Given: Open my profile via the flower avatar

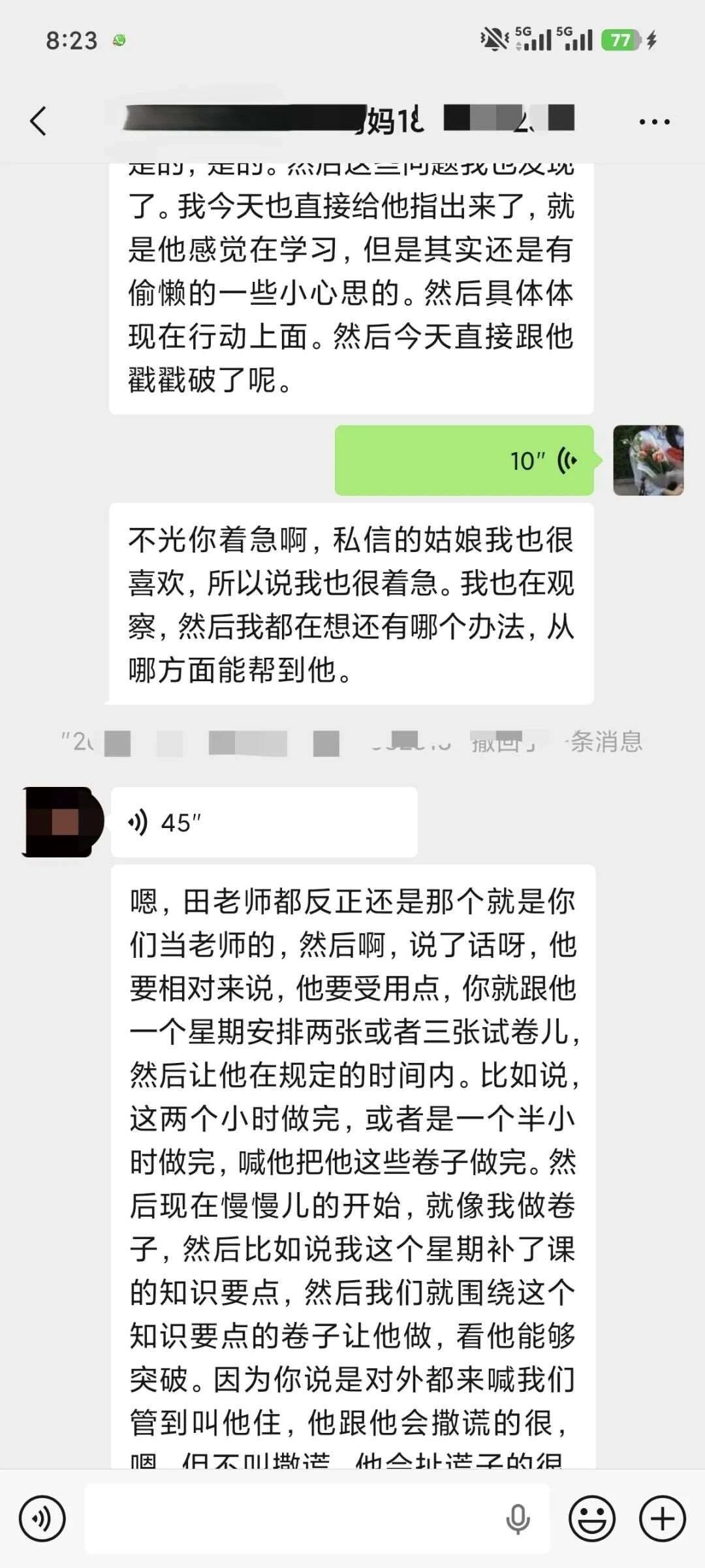Looking at the screenshot, I should pyautogui.click(x=648, y=461).
